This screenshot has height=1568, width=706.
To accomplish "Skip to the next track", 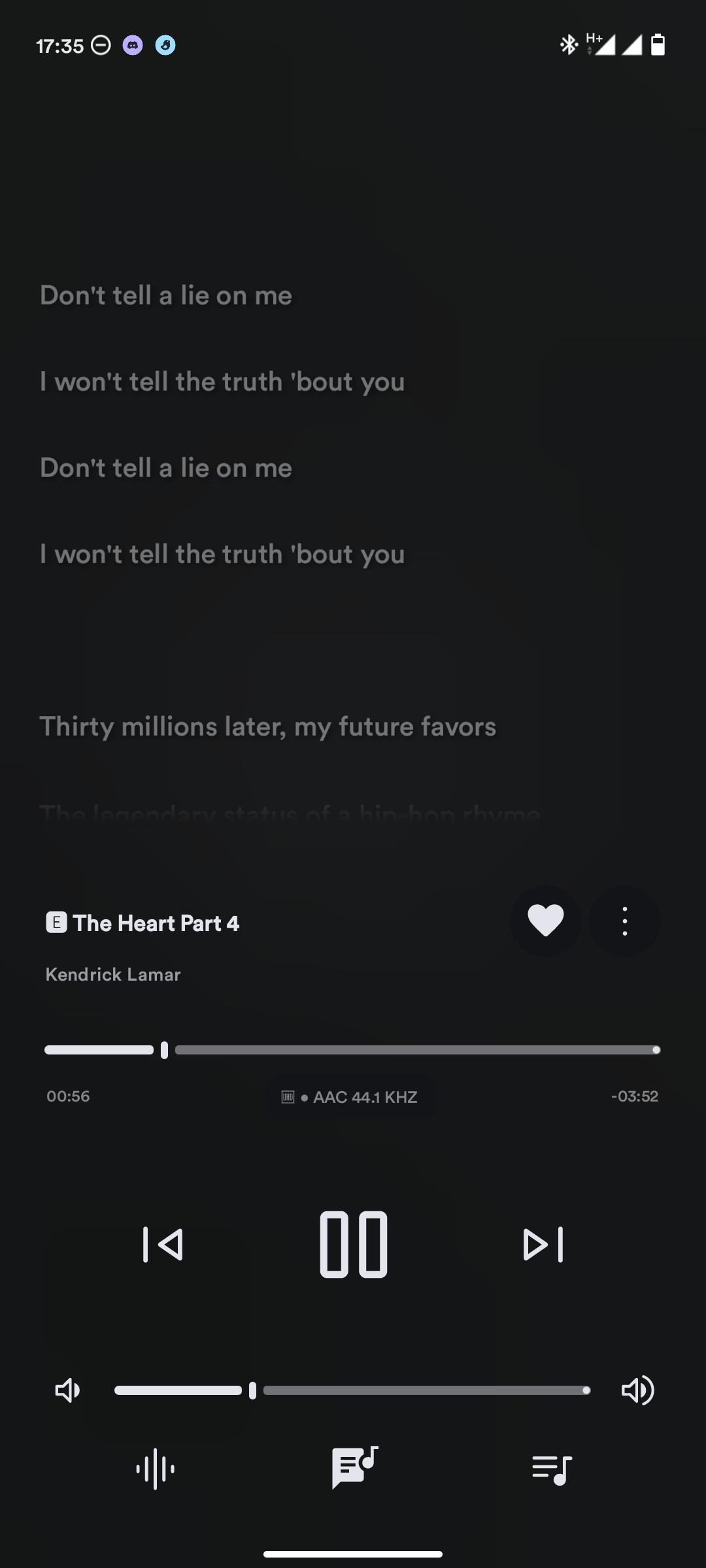I will tap(543, 1244).
